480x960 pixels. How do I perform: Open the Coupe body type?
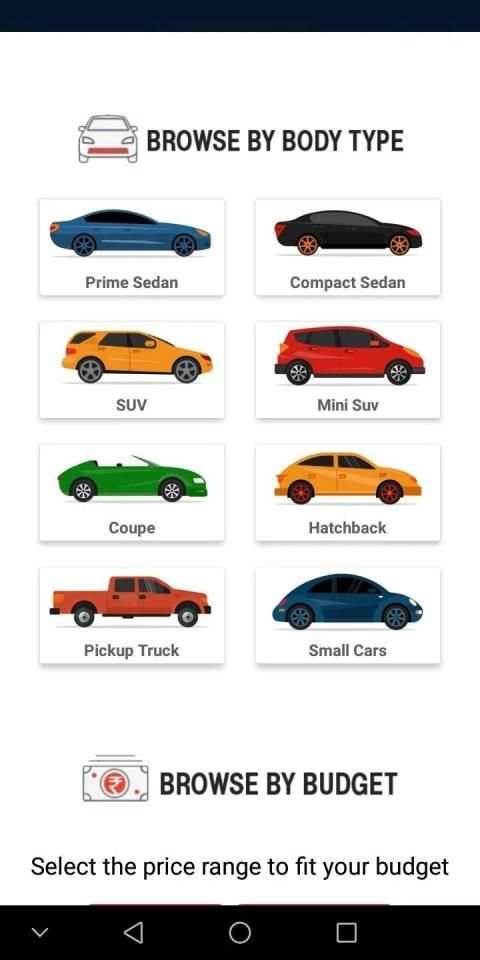(x=132, y=493)
